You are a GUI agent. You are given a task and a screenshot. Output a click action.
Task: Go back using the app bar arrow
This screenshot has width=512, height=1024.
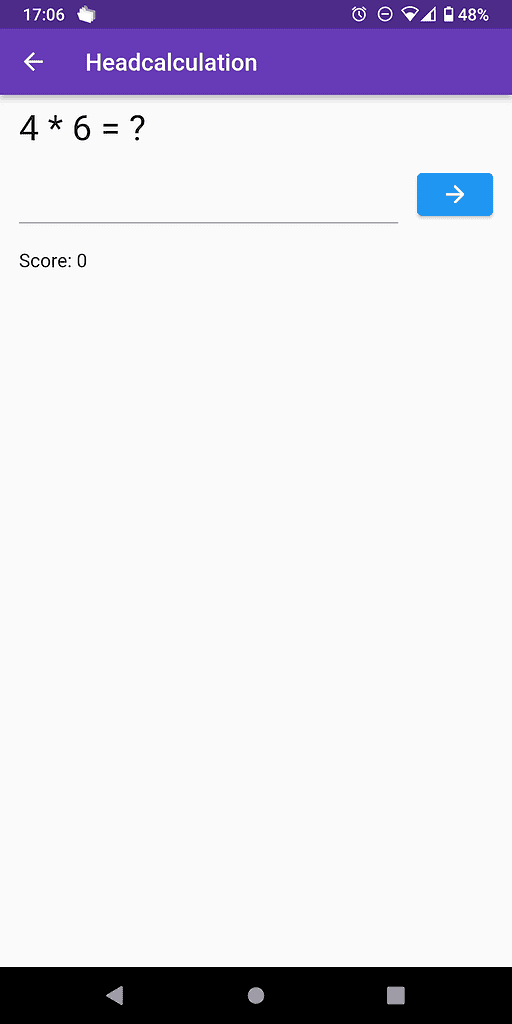point(33,62)
